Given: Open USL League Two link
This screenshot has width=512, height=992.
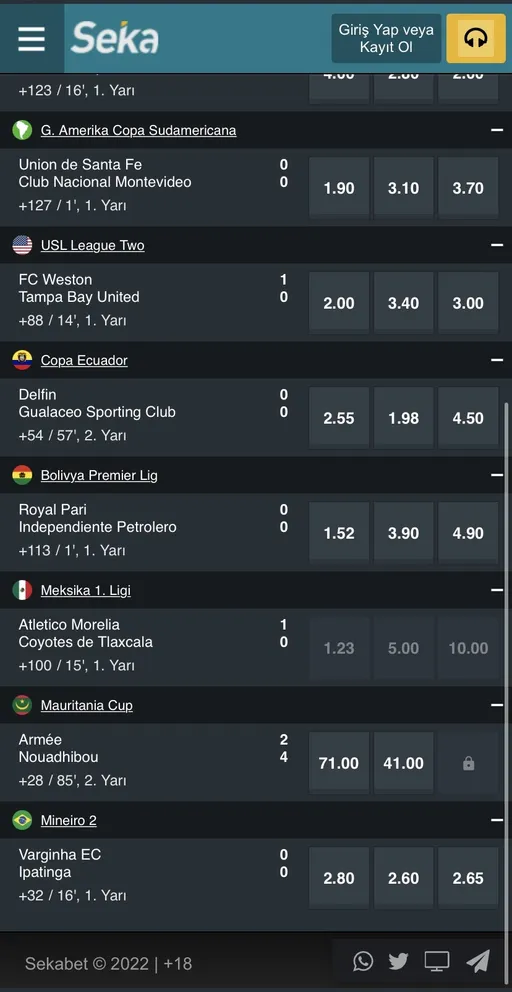Looking at the screenshot, I should pos(92,245).
